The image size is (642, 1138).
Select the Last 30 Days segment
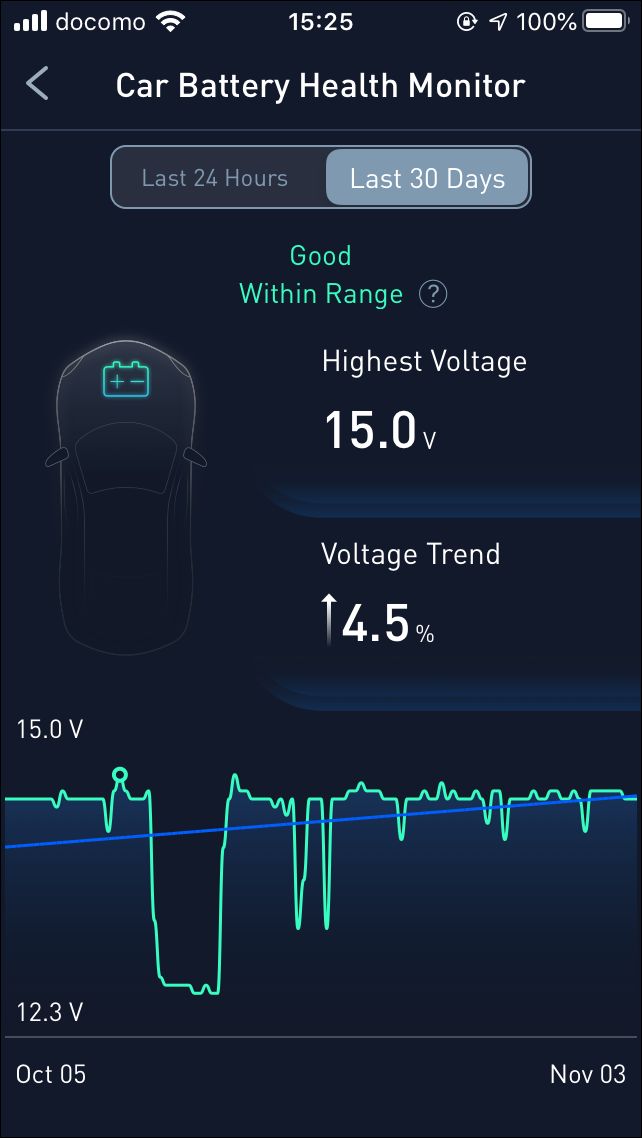[x=427, y=178]
